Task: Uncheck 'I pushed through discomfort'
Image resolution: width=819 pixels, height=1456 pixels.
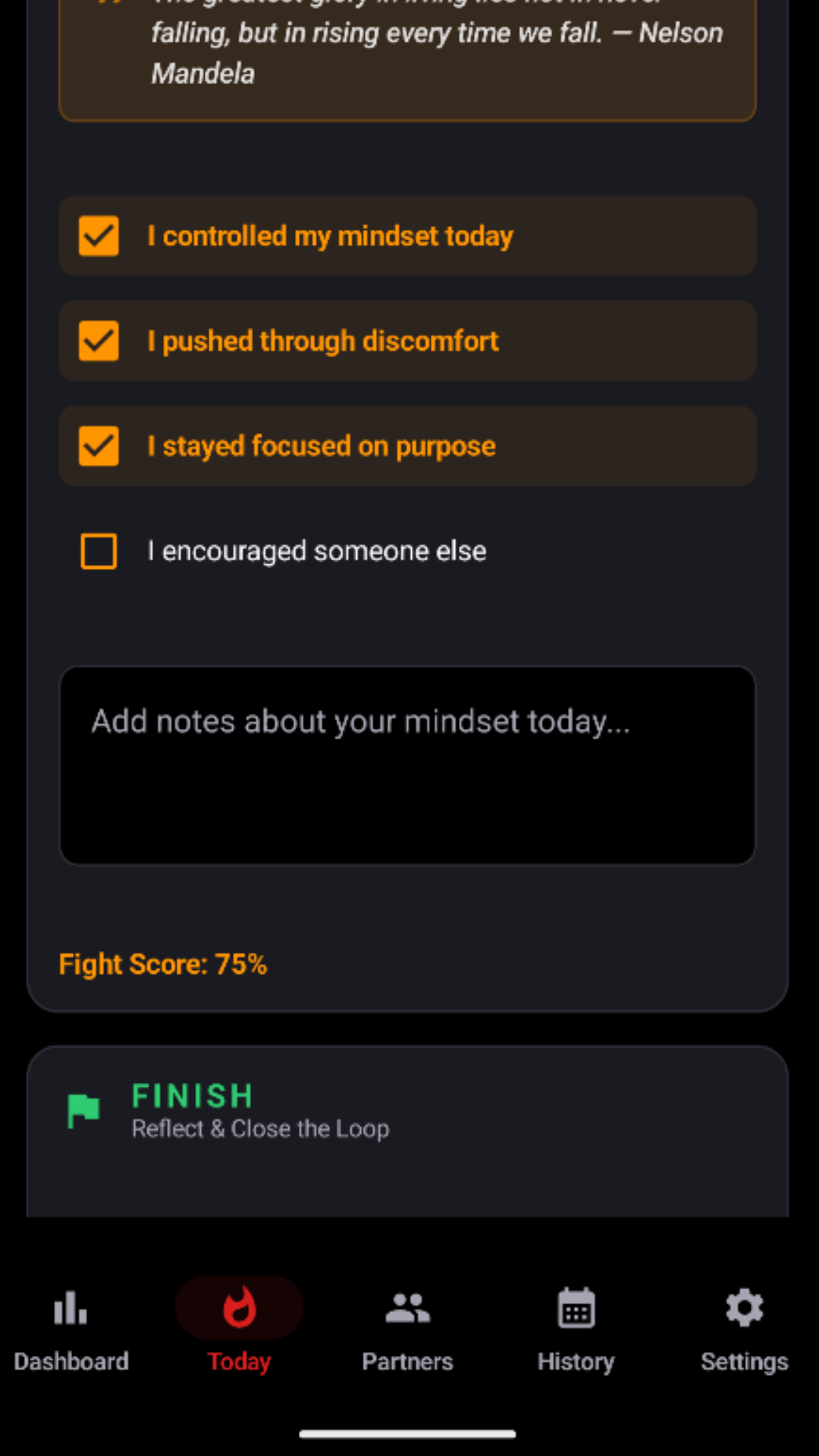Action: (x=99, y=340)
